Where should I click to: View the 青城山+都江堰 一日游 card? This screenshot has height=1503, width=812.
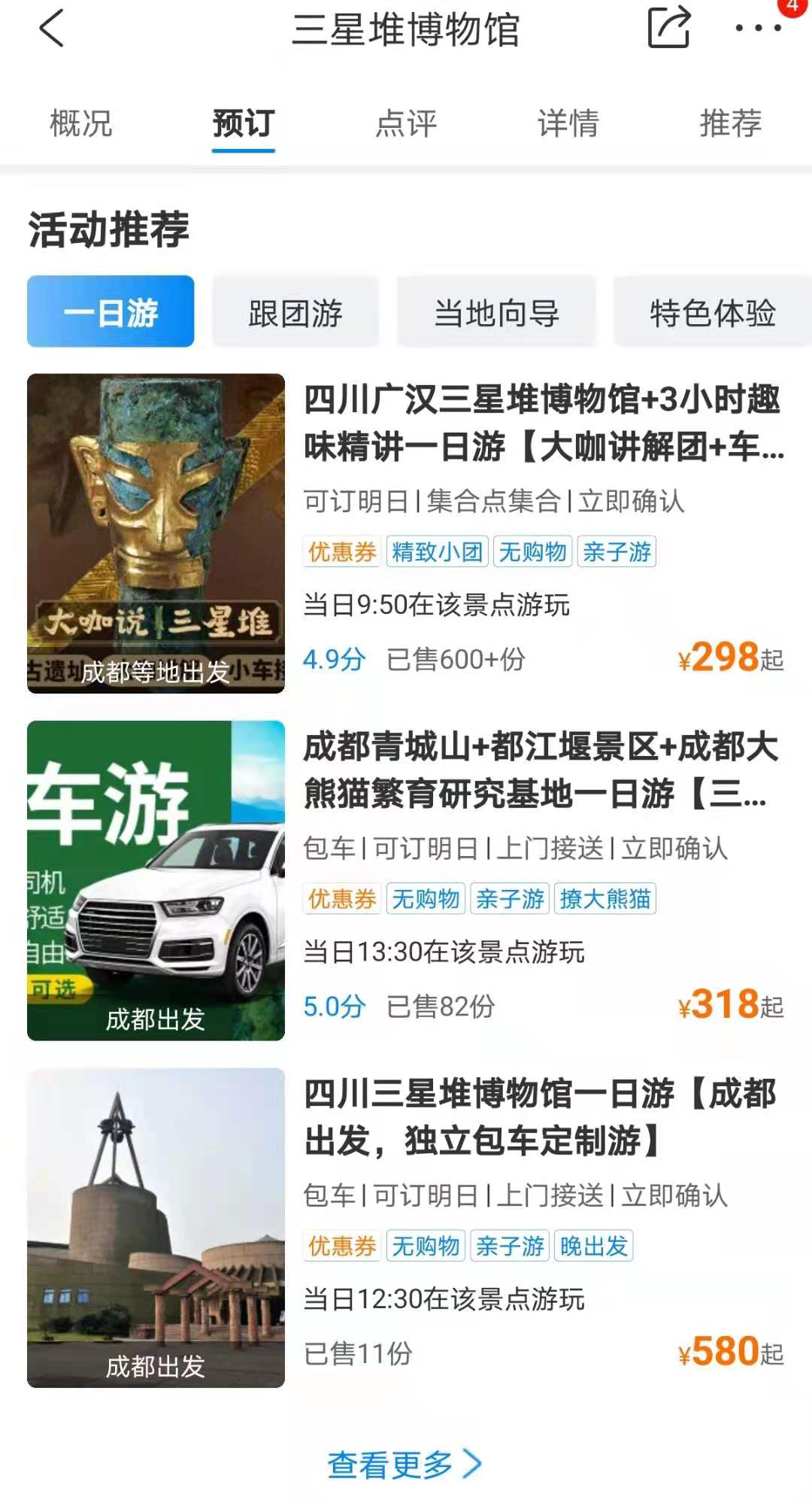(541, 770)
